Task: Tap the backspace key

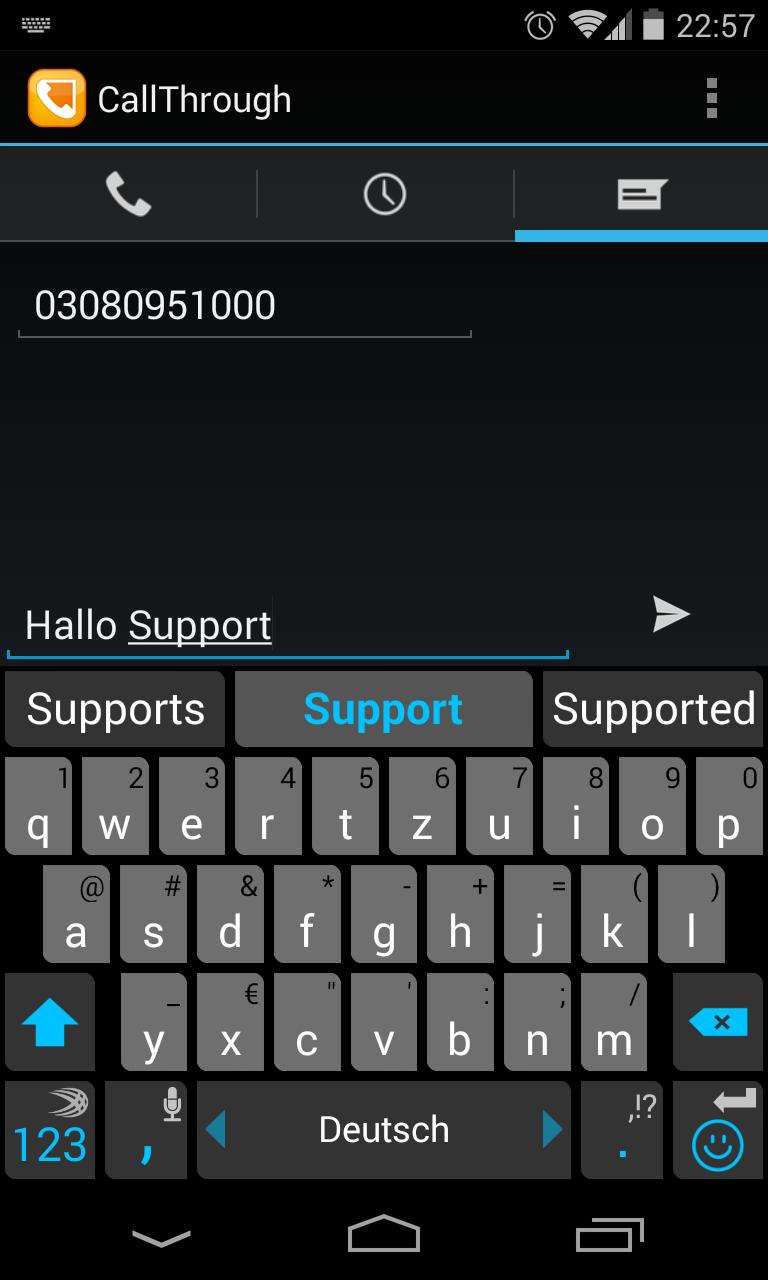Action: tap(718, 1022)
